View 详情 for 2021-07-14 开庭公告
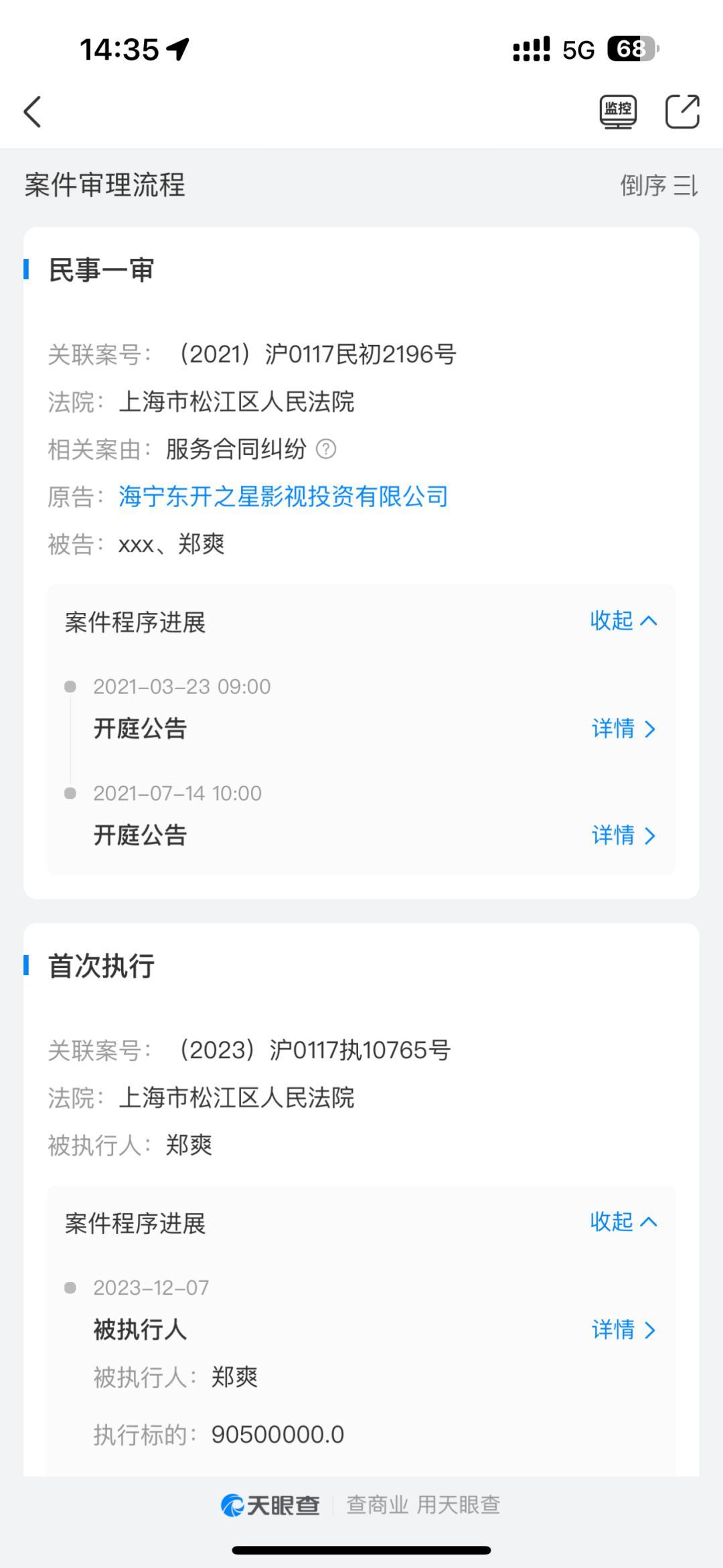723x1568 pixels. (x=623, y=835)
